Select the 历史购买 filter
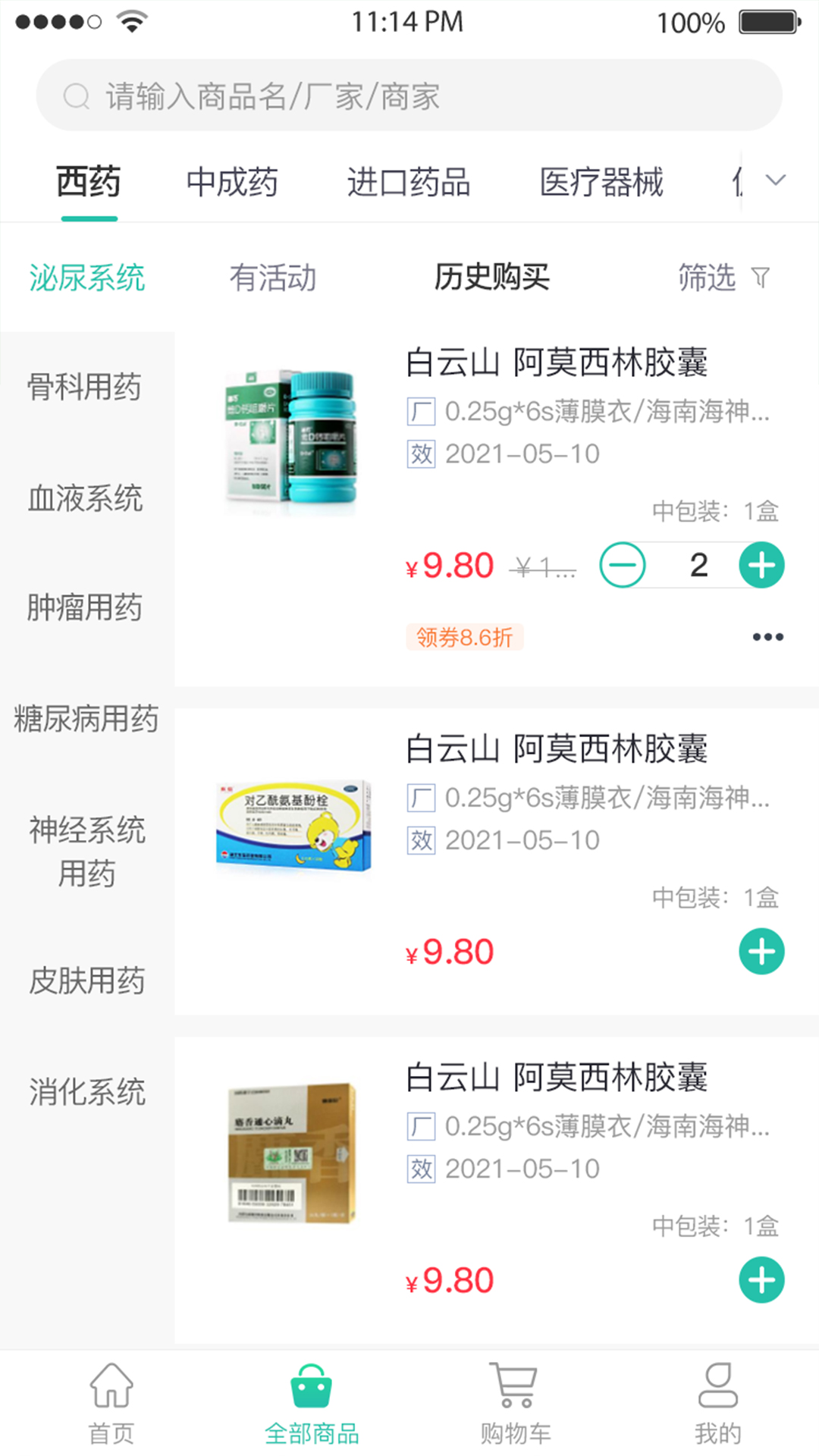This screenshot has width=819, height=1456. (491, 278)
